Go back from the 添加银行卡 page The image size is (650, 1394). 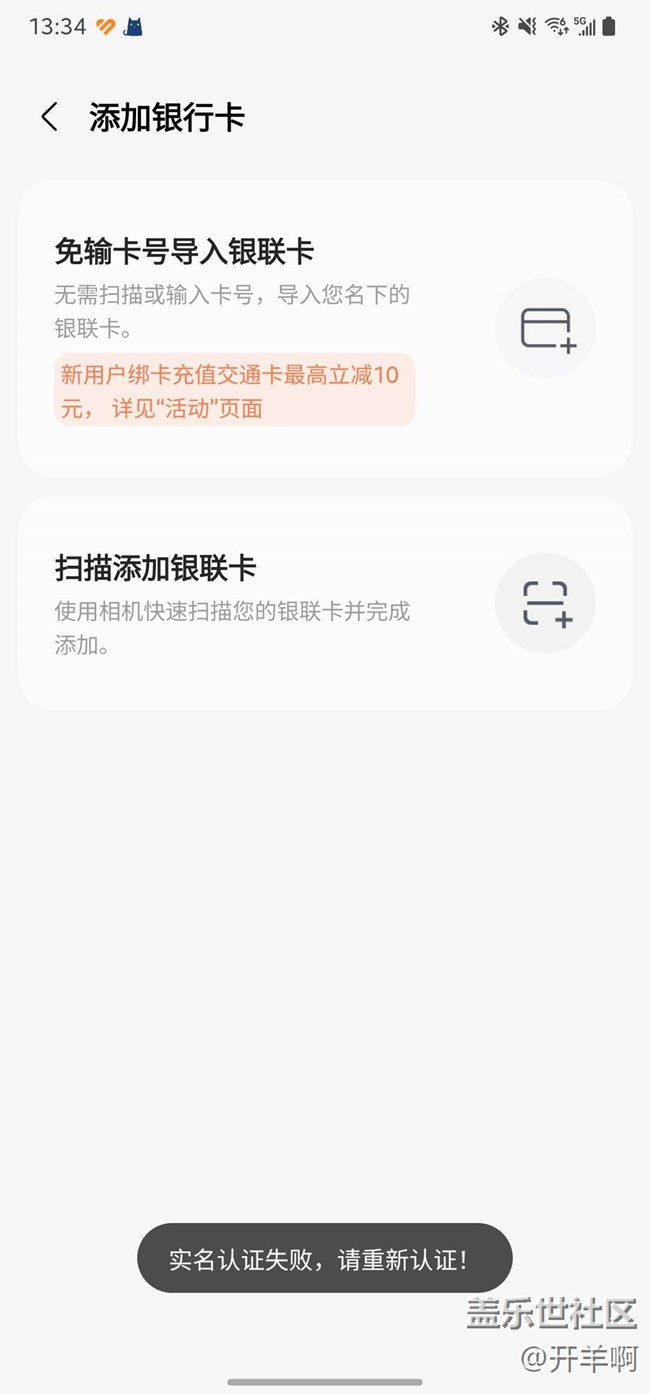click(49, 117)
